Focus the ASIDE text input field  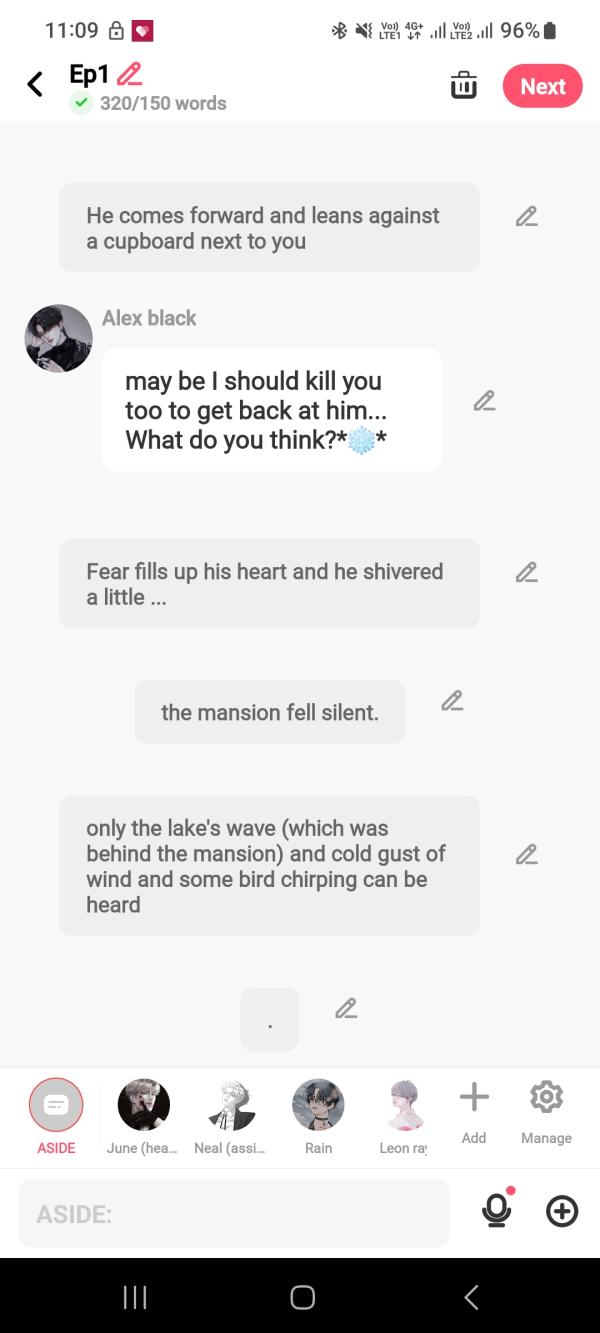tap(234, 1213)
